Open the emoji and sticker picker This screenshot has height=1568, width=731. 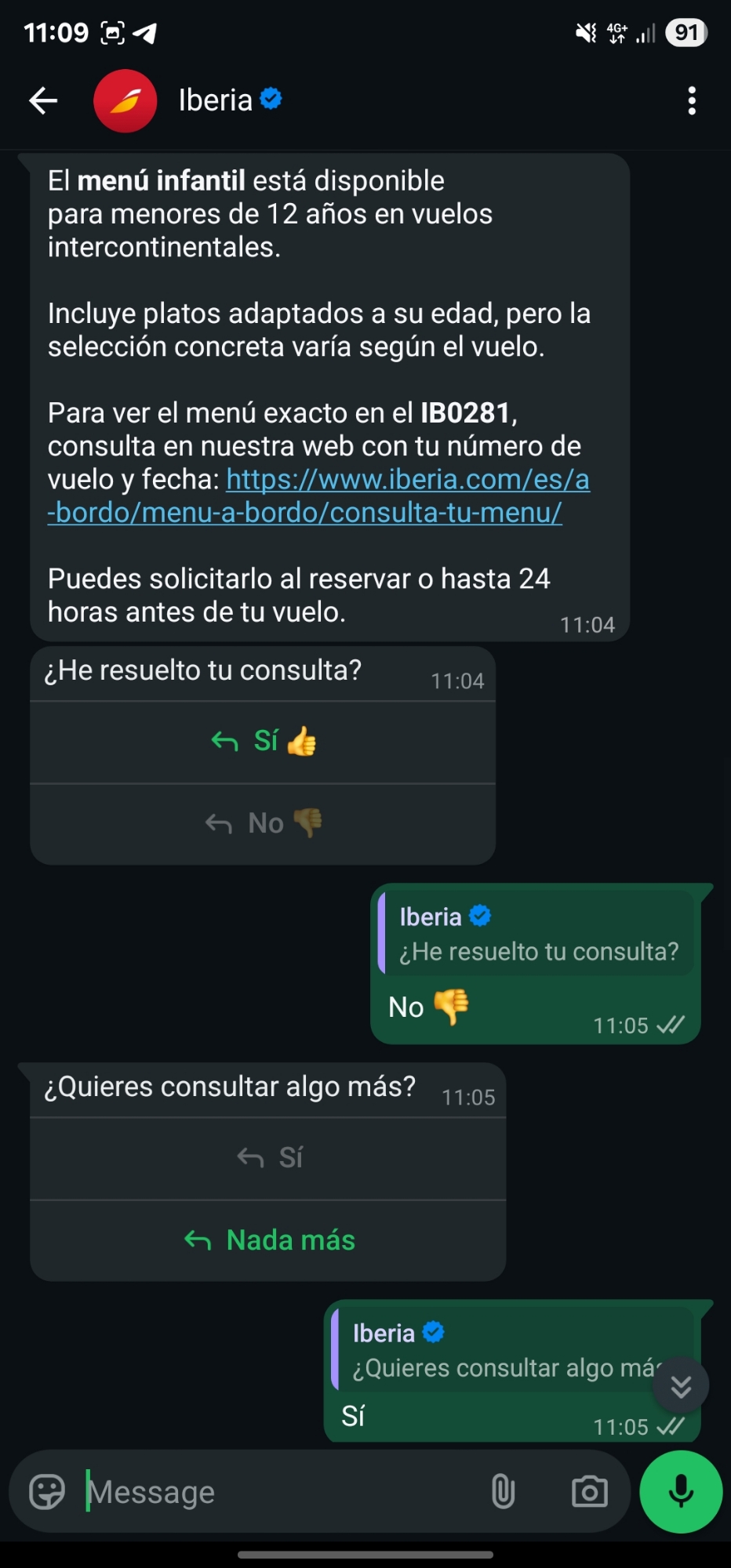(47, 1491)
